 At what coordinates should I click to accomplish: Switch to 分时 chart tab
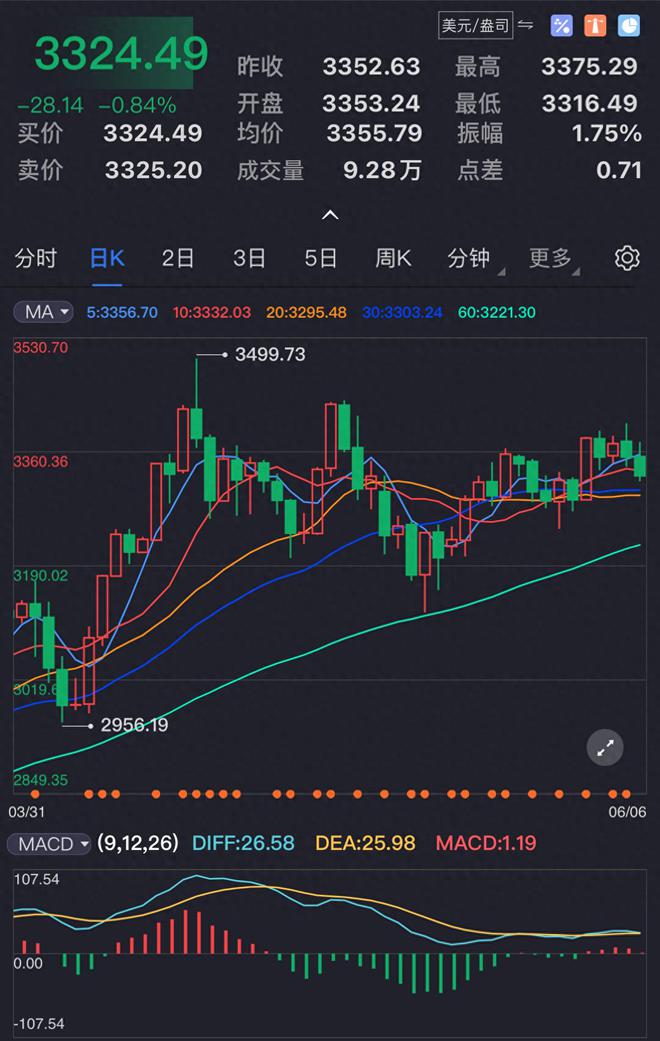point(36,258)
